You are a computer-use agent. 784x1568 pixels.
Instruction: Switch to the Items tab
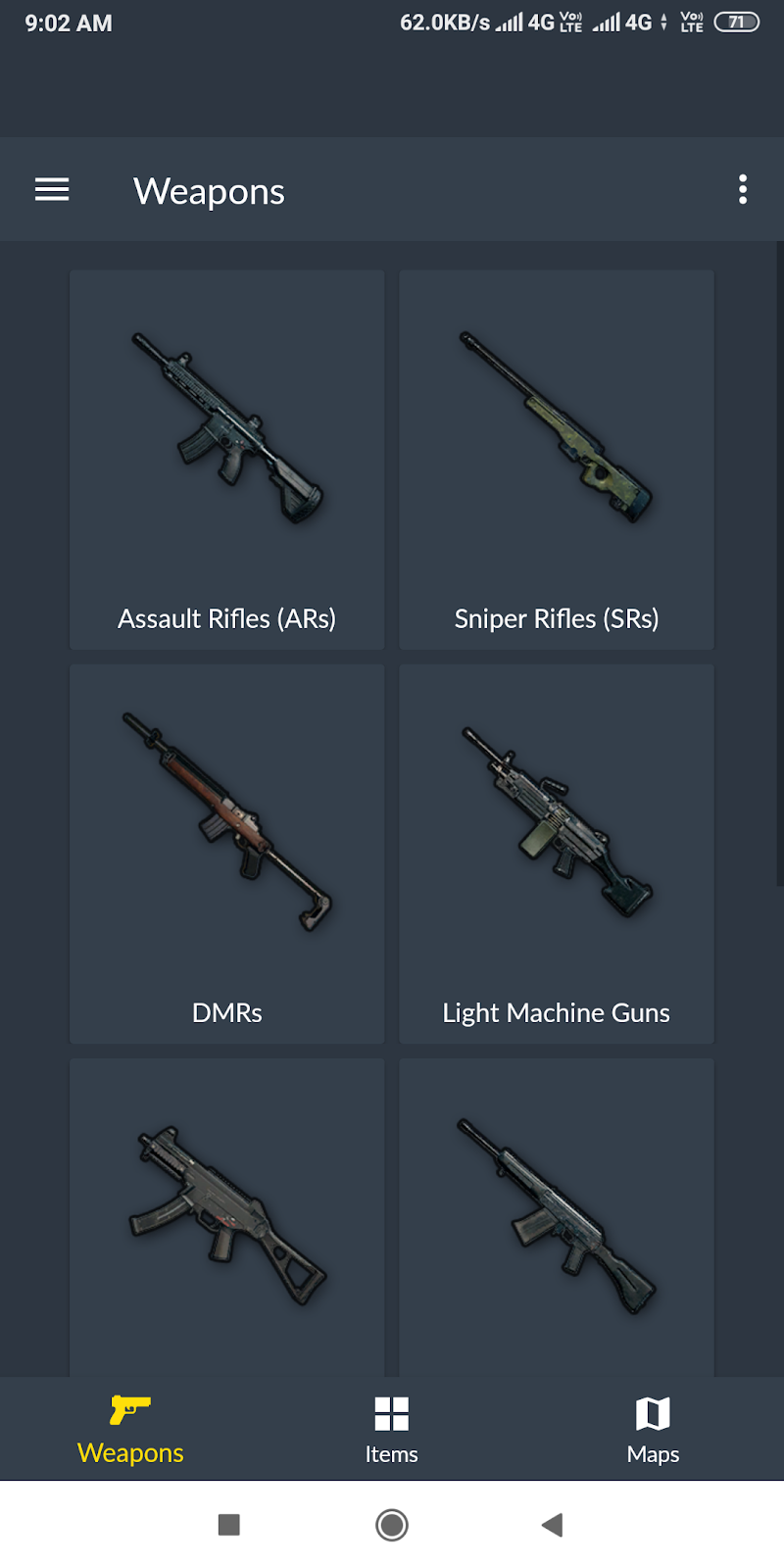[392, 1430]
